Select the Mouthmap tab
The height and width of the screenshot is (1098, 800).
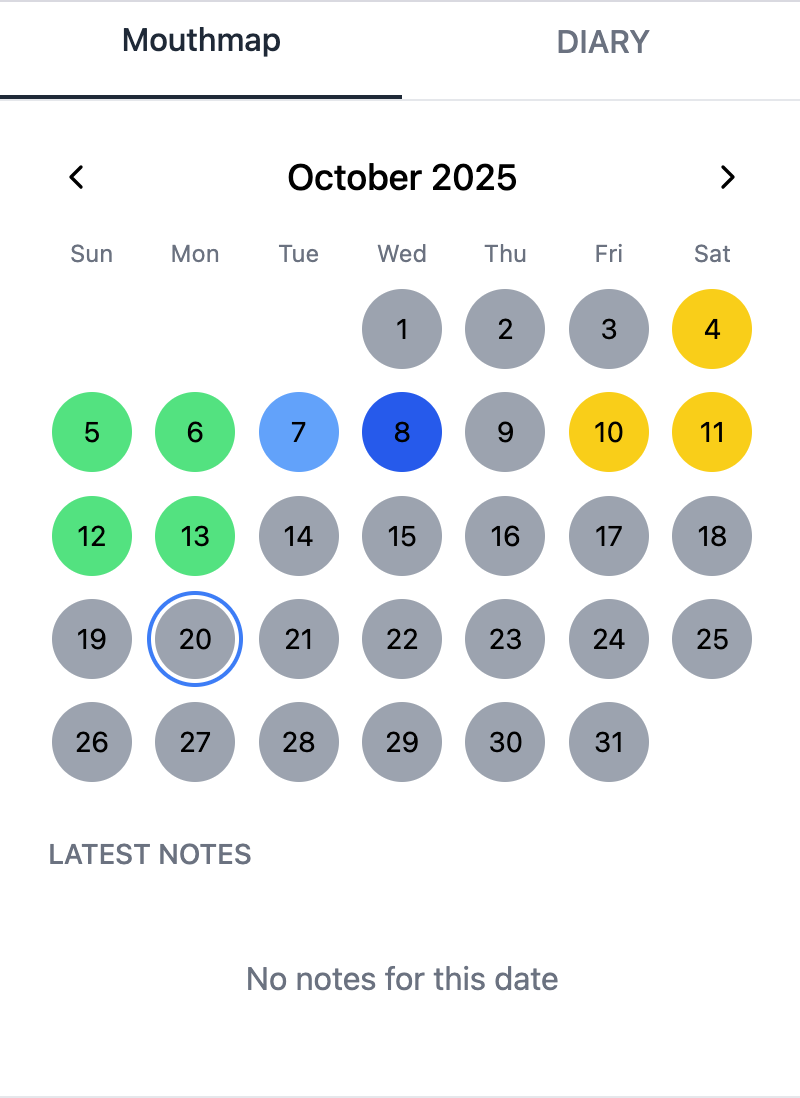(201, 42)
